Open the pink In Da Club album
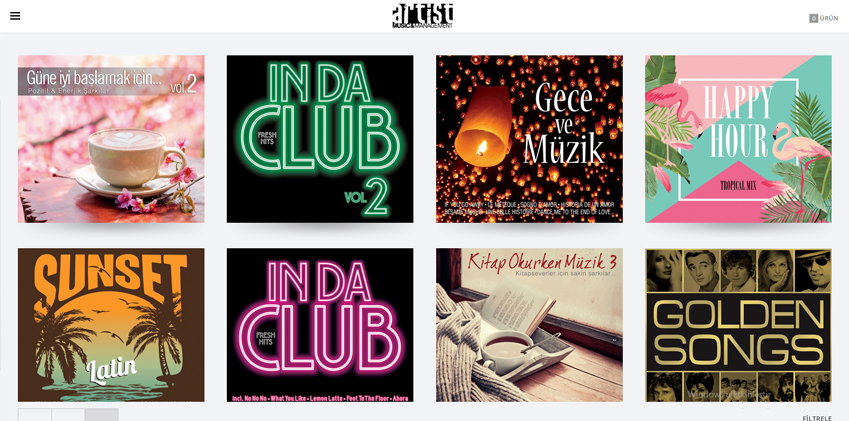Image resolution: width=849 pixels, height=421 pixels. 320,325
